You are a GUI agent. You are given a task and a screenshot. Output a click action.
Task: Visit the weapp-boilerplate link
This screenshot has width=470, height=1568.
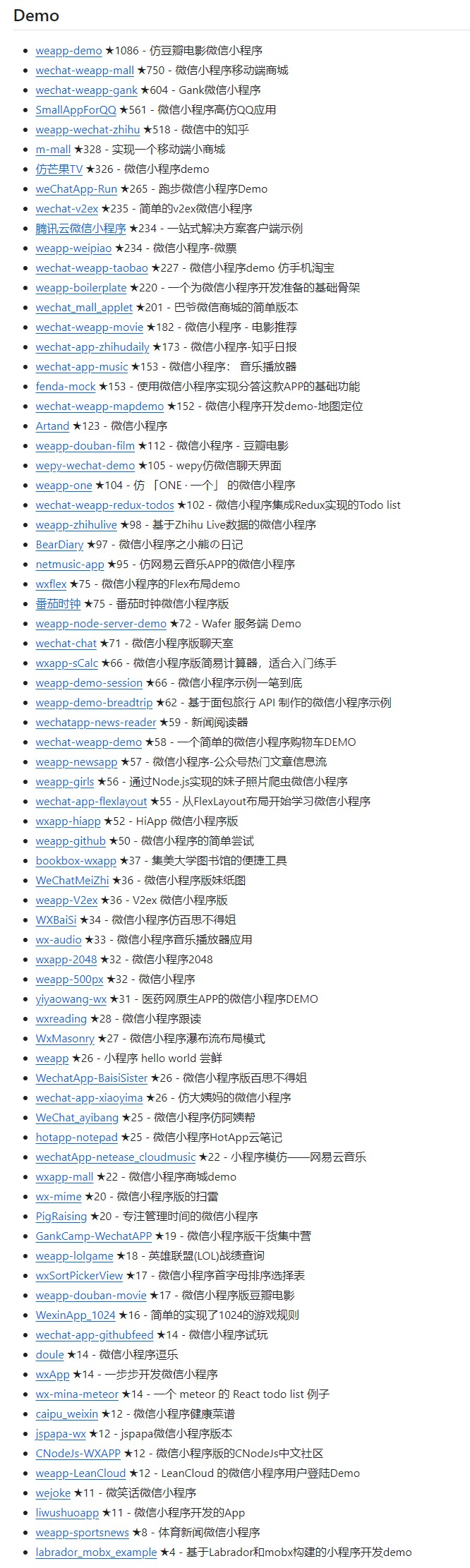81,287
